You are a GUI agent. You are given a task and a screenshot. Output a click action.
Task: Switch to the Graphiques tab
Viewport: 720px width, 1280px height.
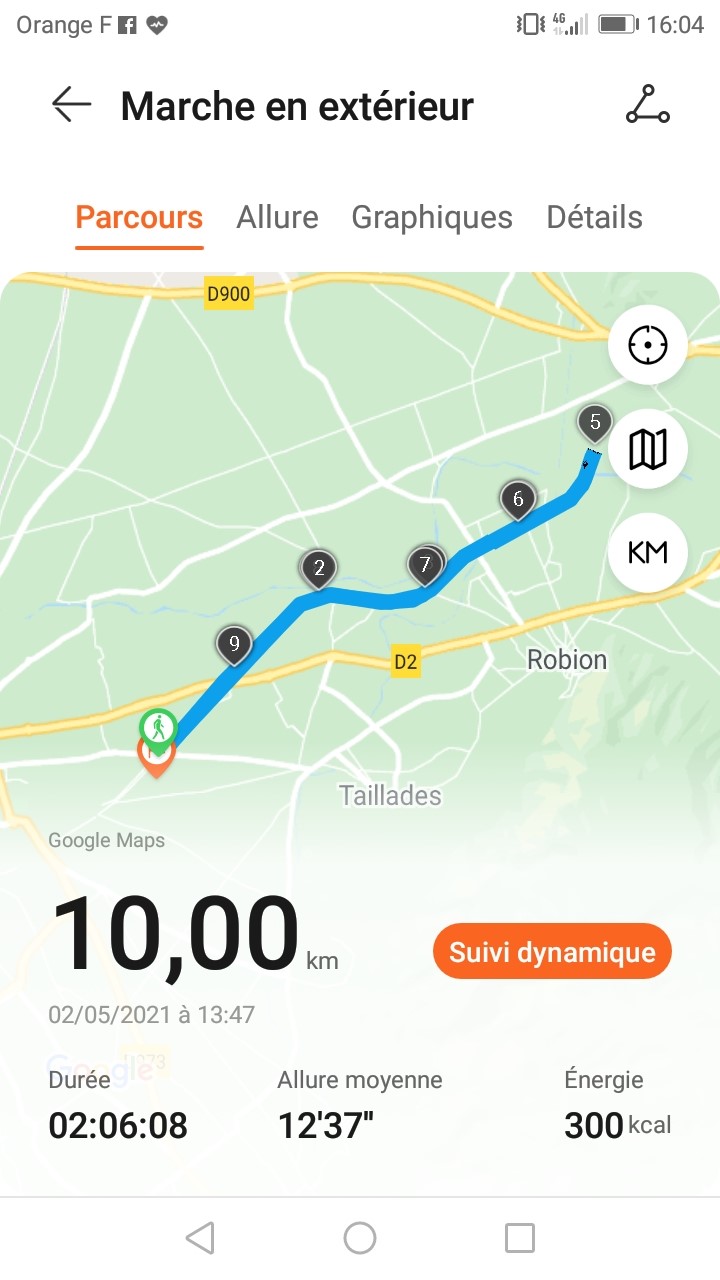[x=432, y=217]
